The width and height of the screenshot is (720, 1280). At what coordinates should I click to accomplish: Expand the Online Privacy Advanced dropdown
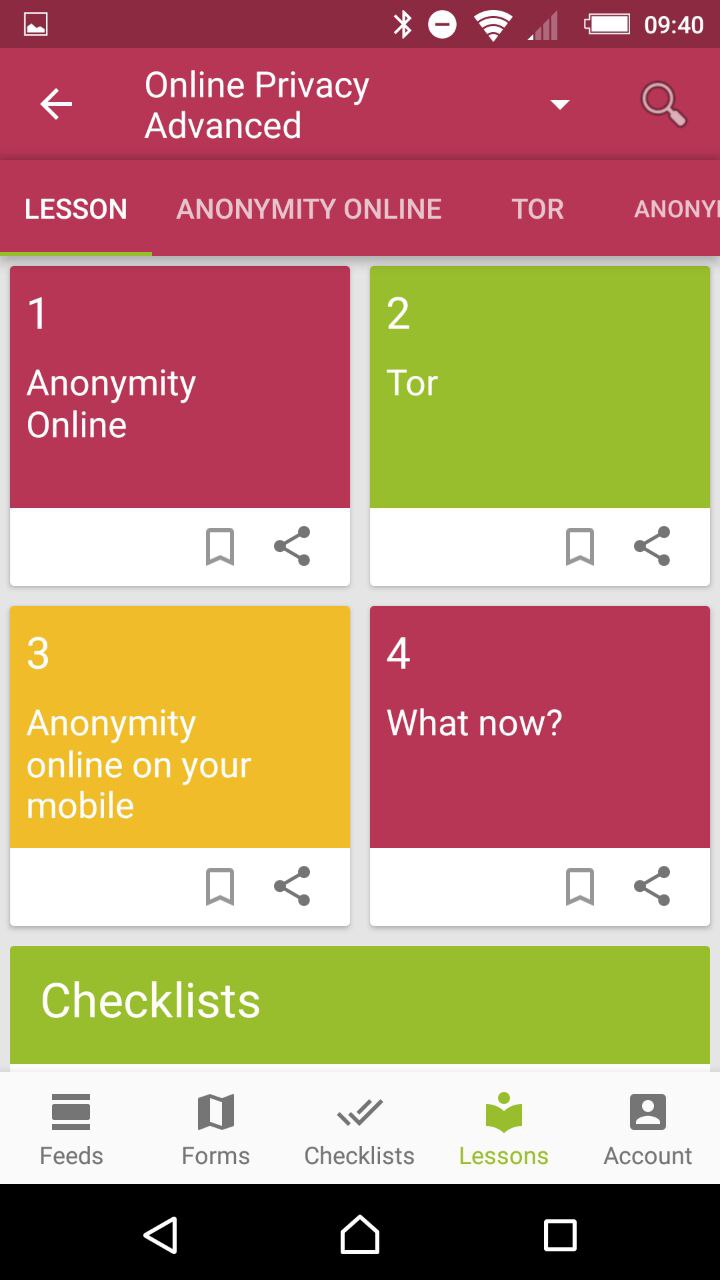(x=560, y=105)
